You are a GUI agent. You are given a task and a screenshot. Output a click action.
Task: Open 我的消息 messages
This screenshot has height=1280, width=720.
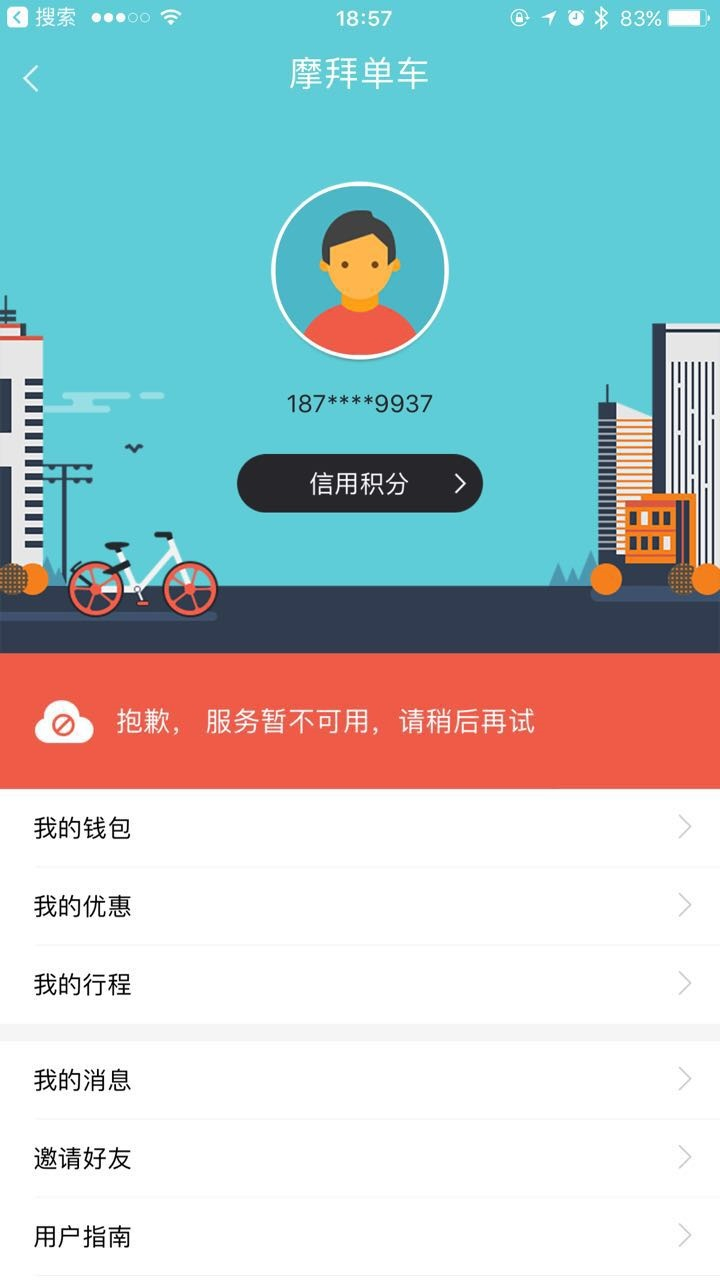coord(360,1080)
